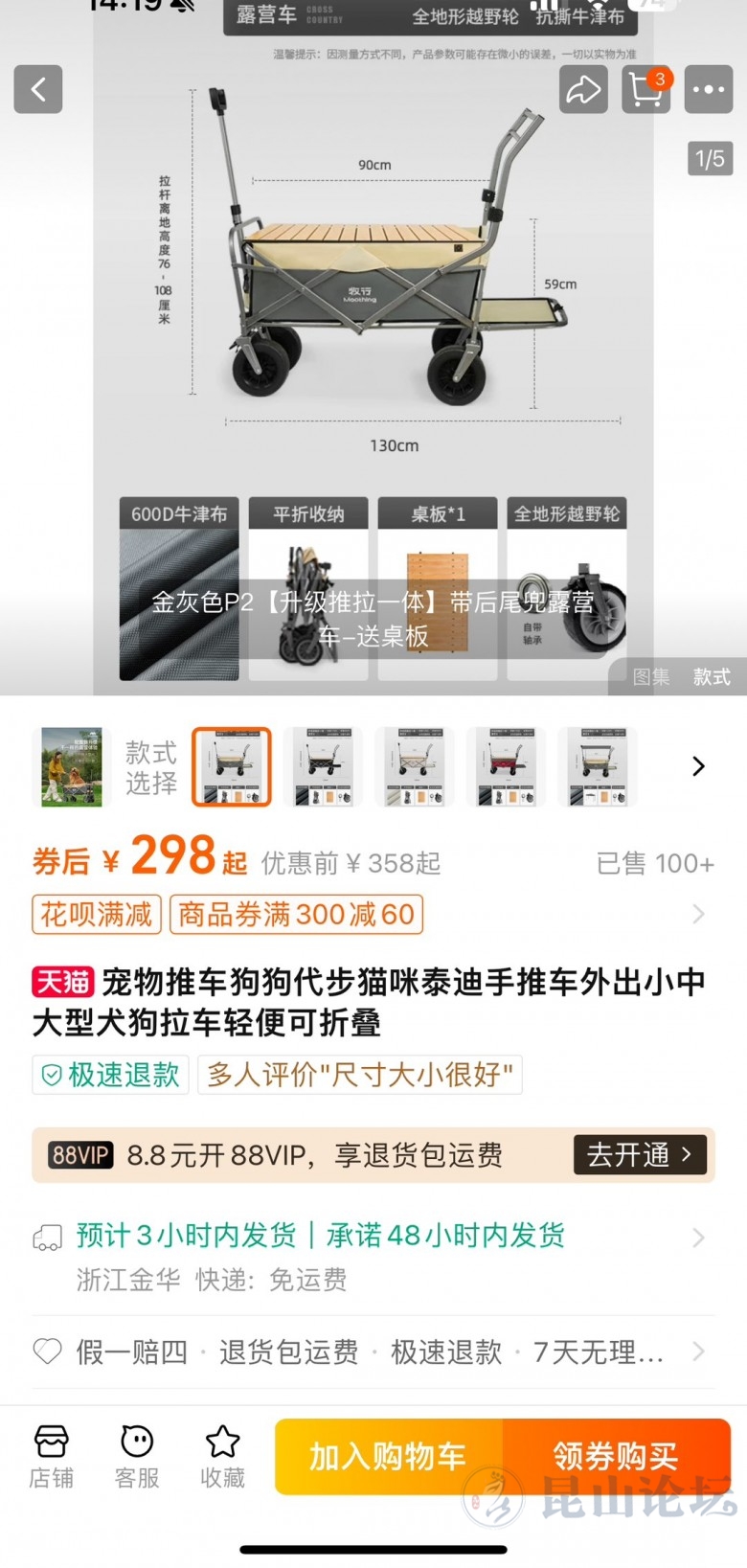The image size is (747, 1568).
Task: Open the 商品券满300减60 coupon
Action: click(x=296, y=915)
